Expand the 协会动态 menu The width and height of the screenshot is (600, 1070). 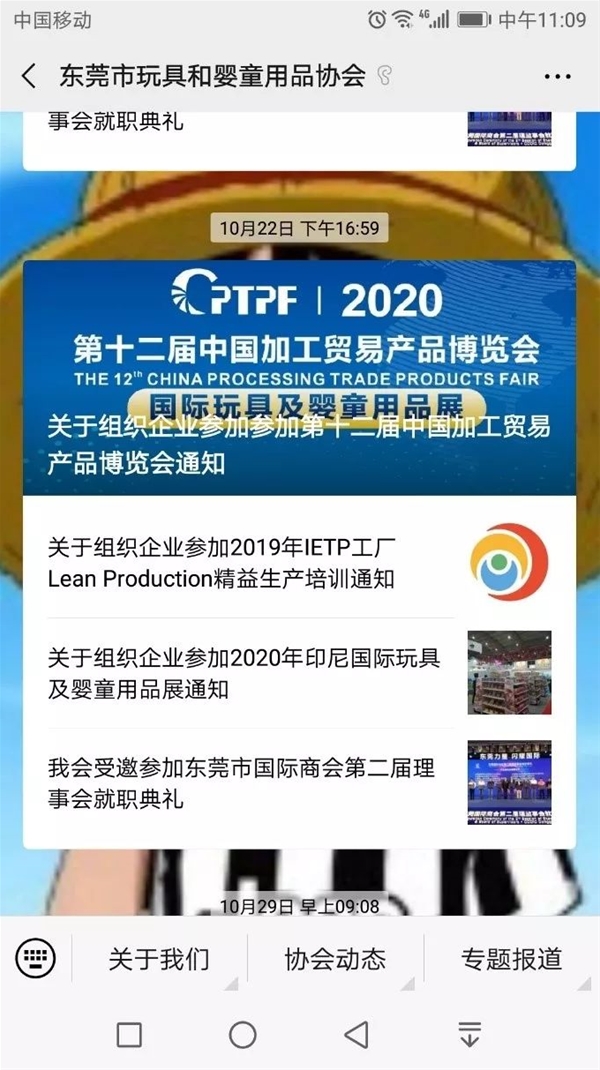click(335, 959)
